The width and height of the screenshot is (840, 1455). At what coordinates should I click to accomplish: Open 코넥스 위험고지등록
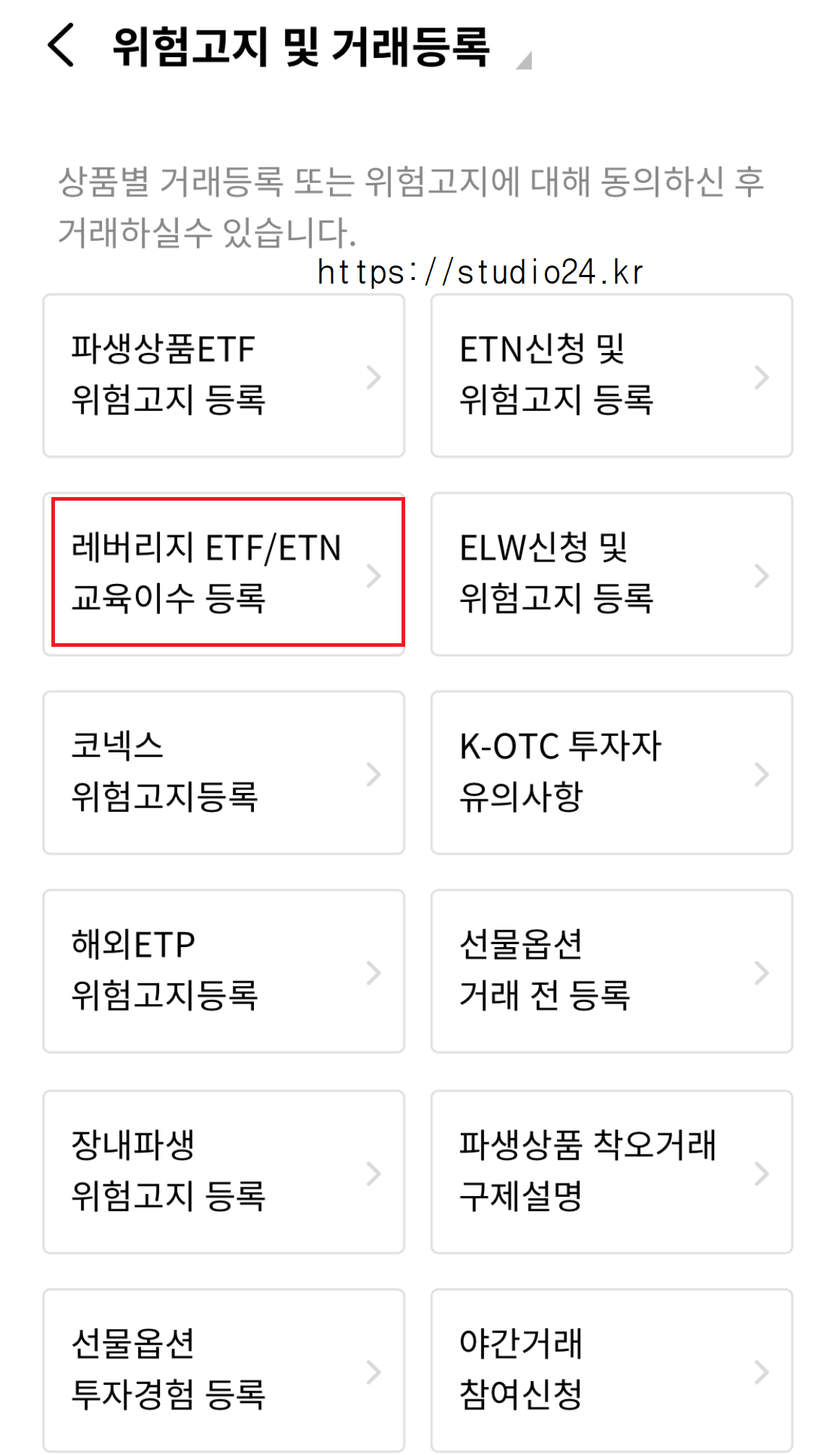[224, 773]
